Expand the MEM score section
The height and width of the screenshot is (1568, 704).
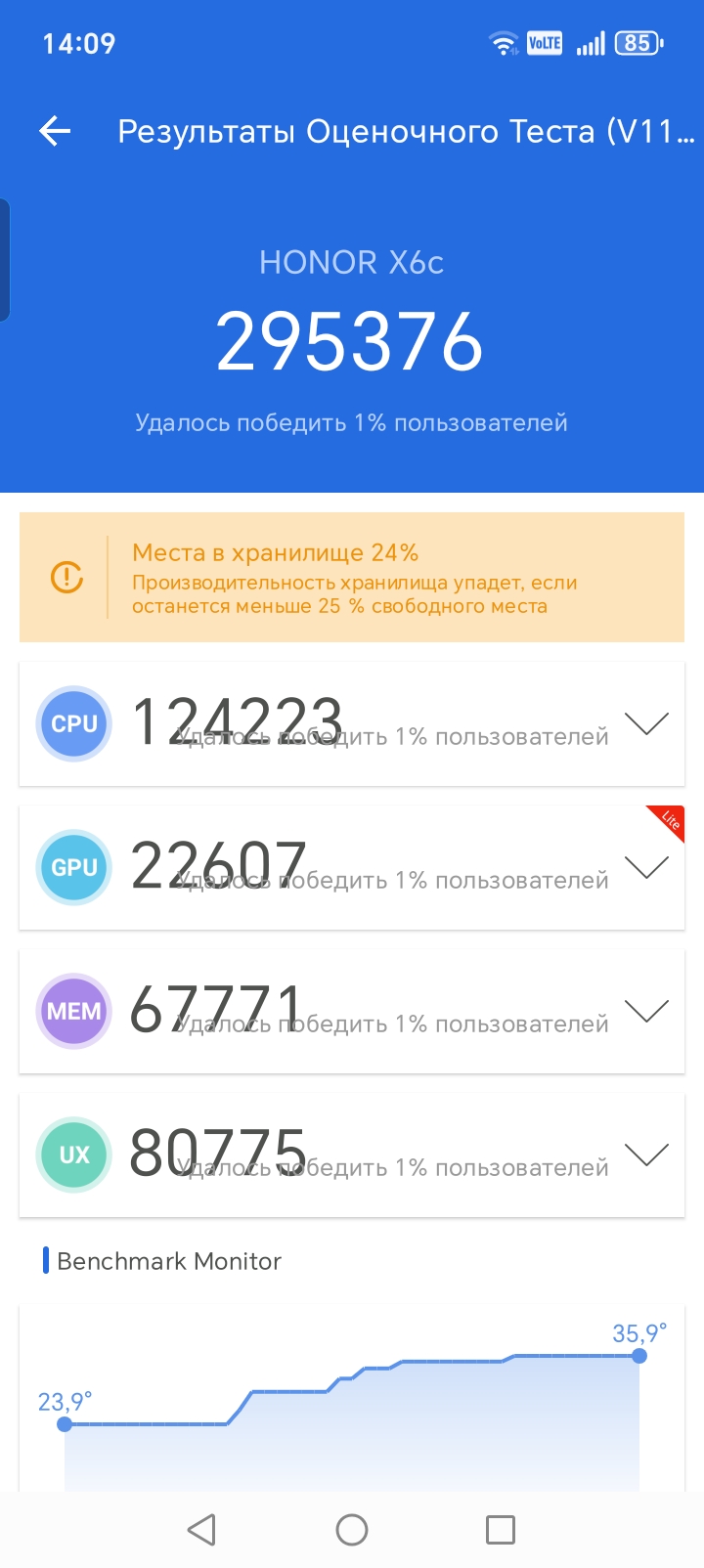point(646,1011)
